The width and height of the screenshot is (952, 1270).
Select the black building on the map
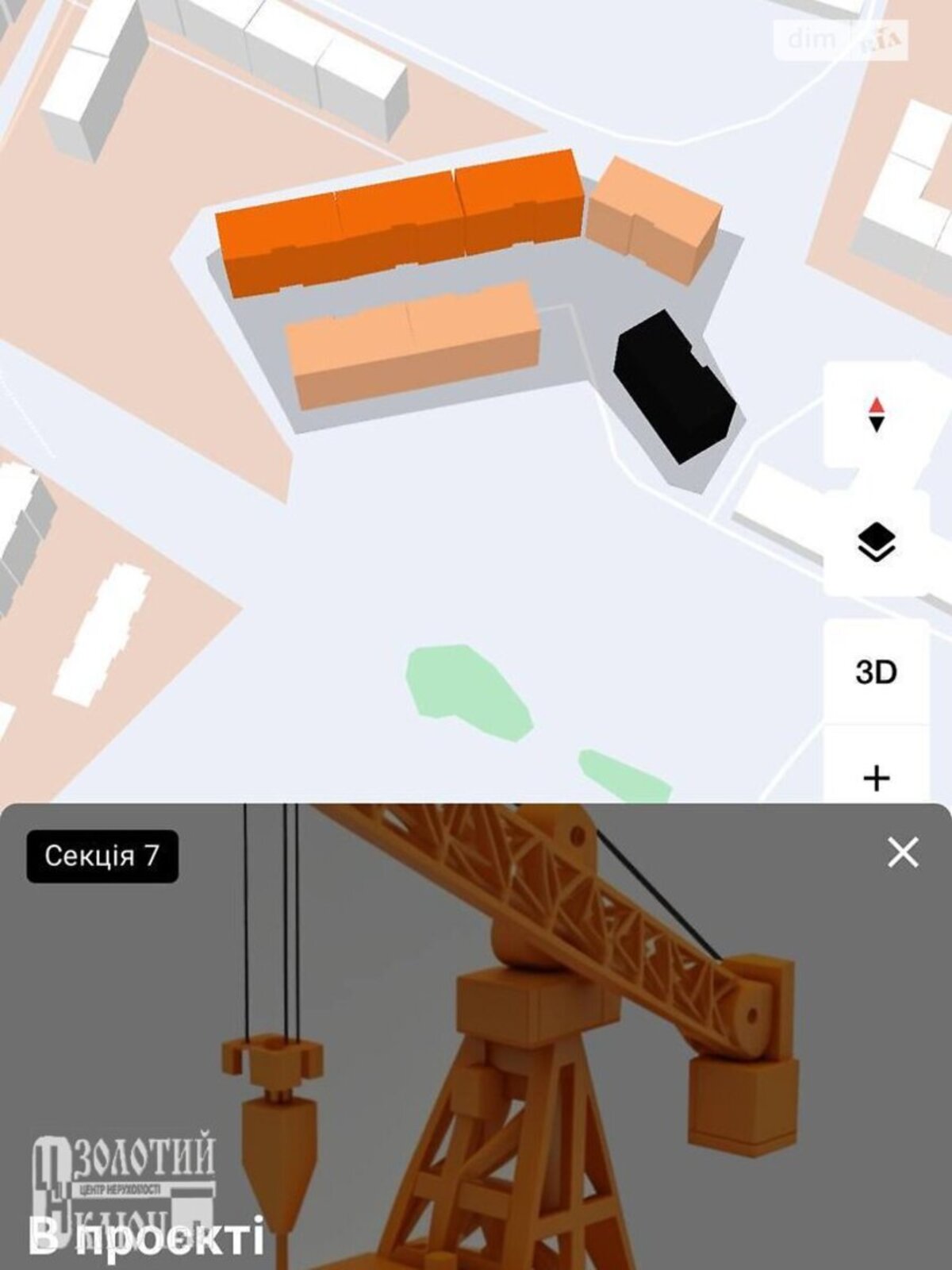click(x=674, y=387)
